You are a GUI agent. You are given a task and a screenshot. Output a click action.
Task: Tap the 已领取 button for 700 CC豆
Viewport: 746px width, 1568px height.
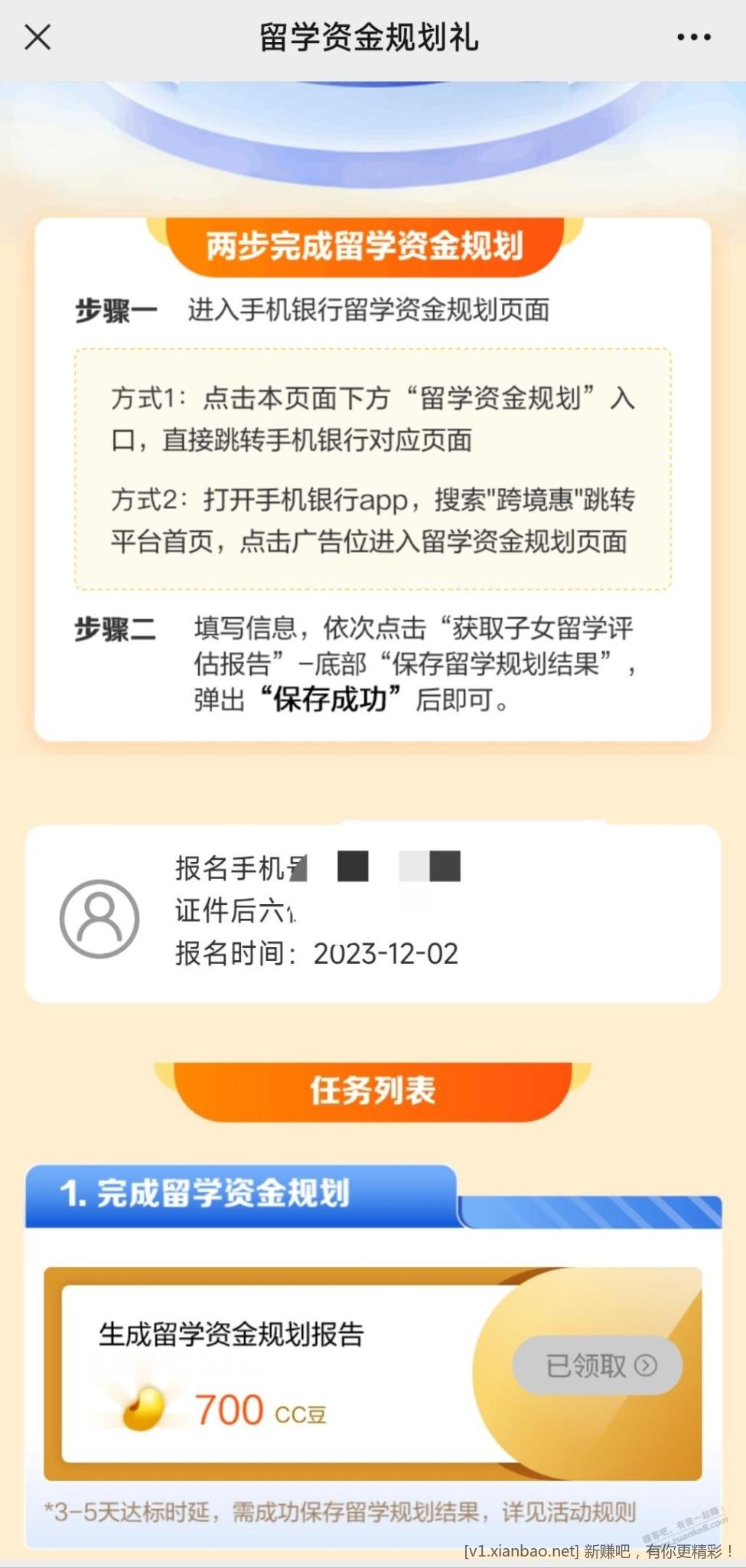pos(598,1365)
